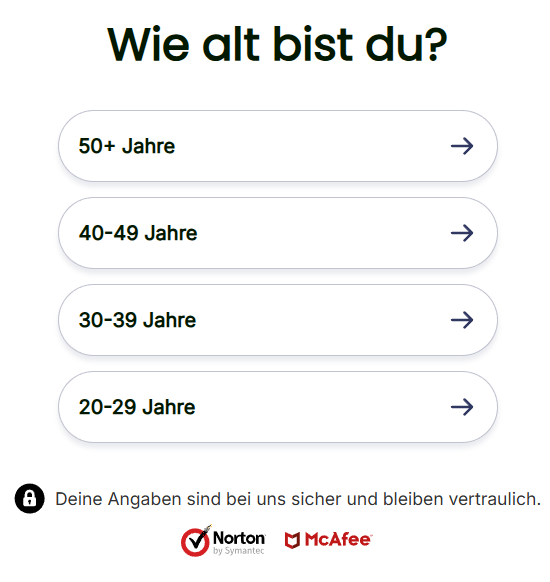This screenshot has height=582, width=550.
Task: Choose 40-49 Jahre as your age
Action: point(278,233)
